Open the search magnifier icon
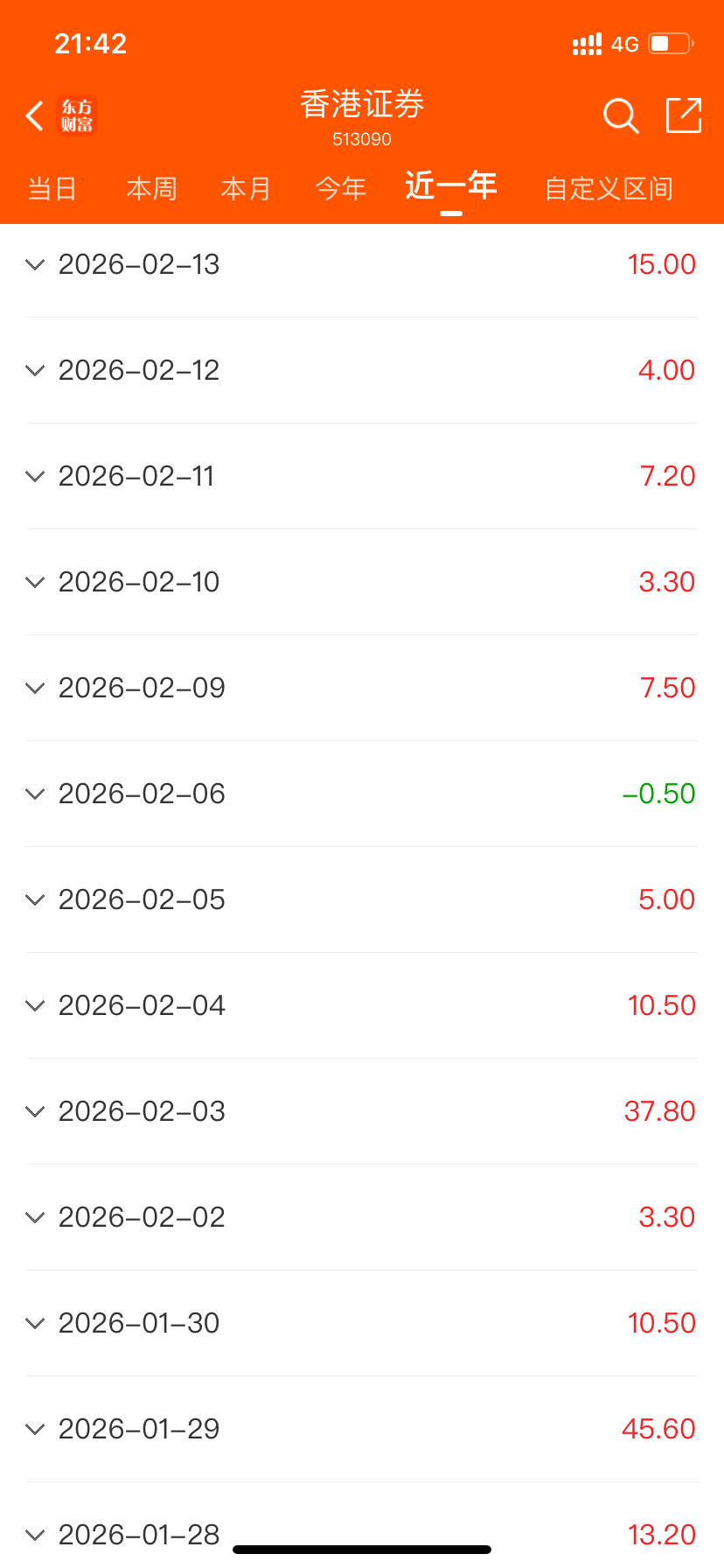Image resolution: width=724 pixels, height=1568 pixels. coord(621,115)
